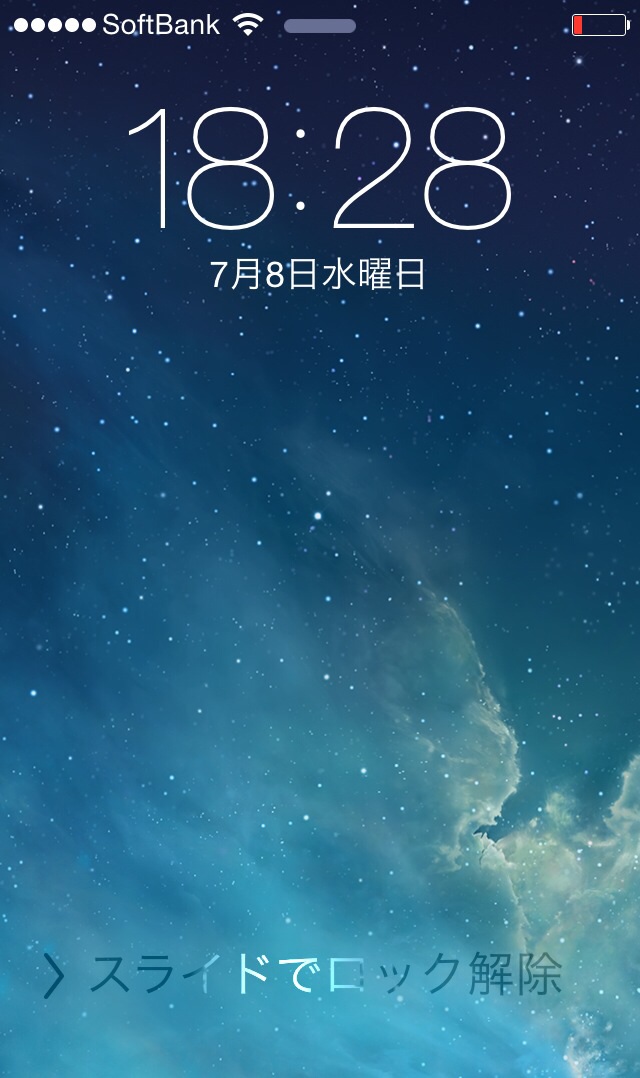The image size is (640, 1078).
Task: Tap the Notification Center grabber handle
Action: 320,26
